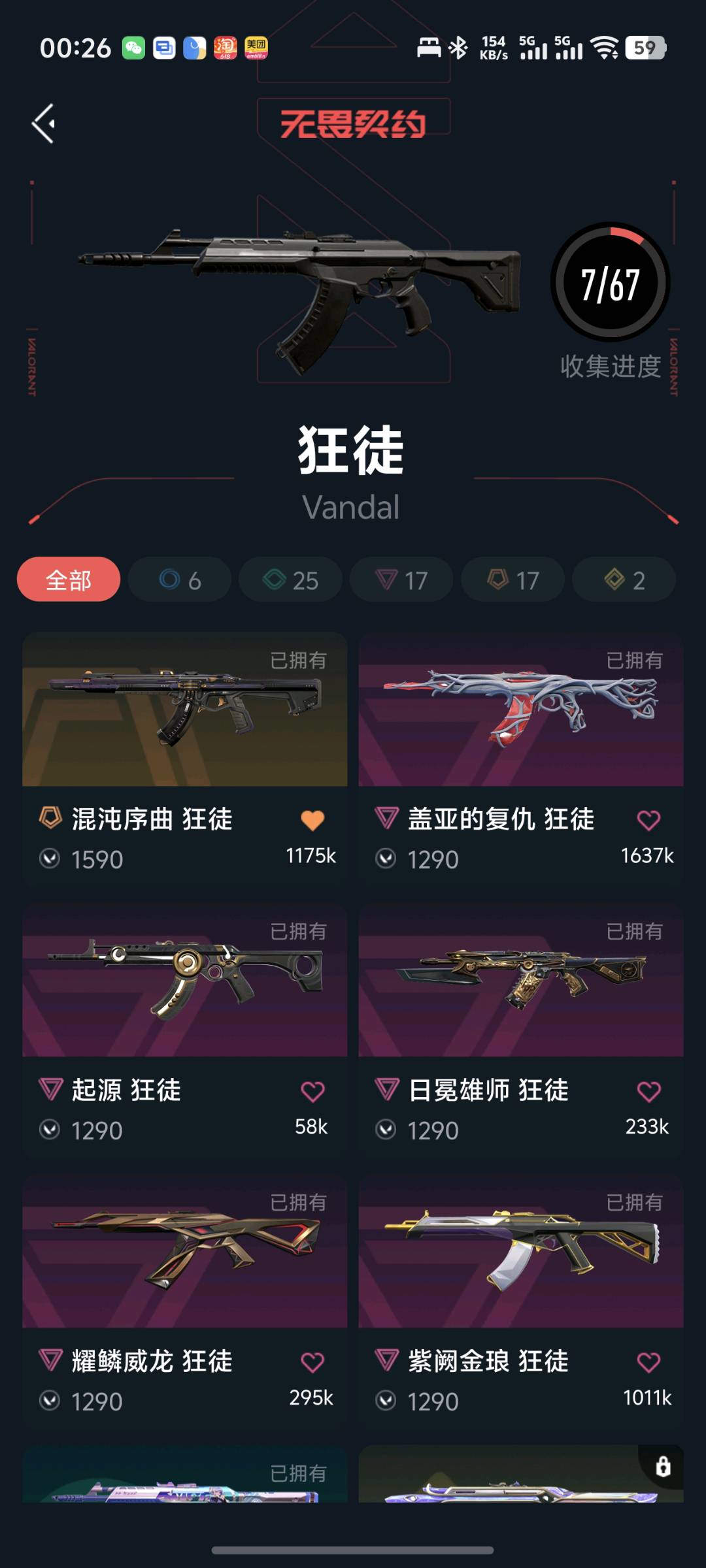The width and height of the screenshot is (706, 1568).
Task: Like the 日冕雄师 狂徒 skin
Action: [648, 1091]
